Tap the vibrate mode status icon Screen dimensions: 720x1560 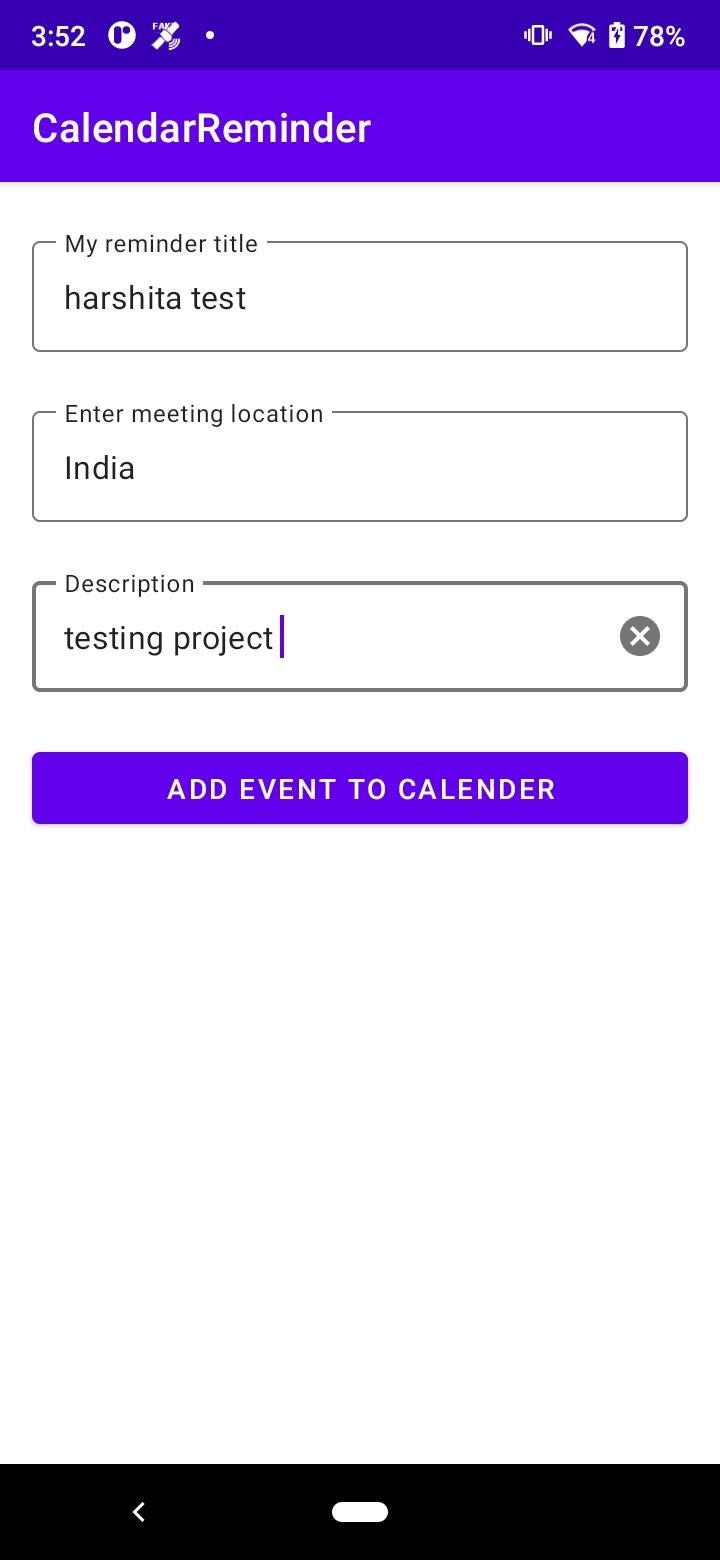pos(537,35)
